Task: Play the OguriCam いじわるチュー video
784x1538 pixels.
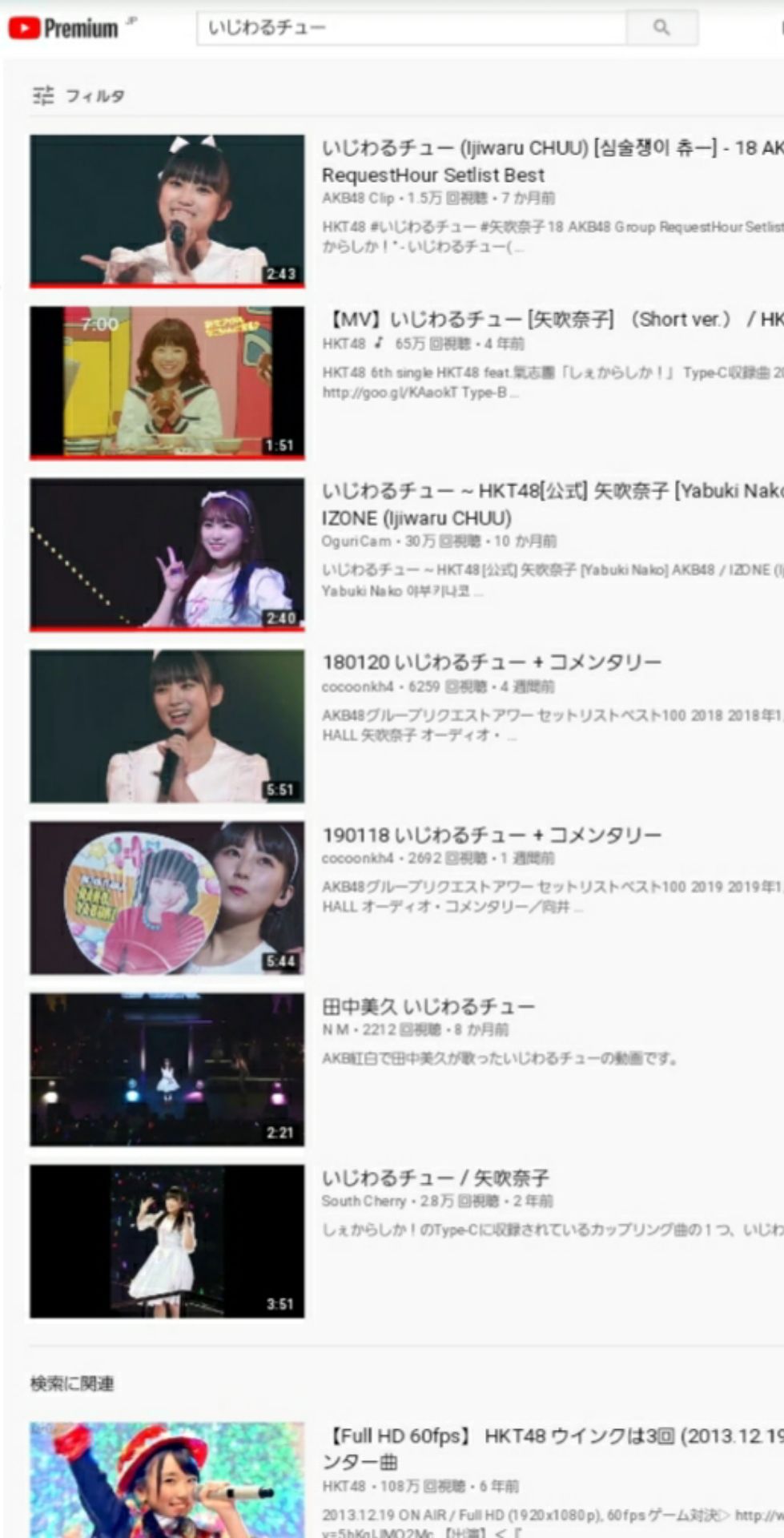Action: coord(167,554)
